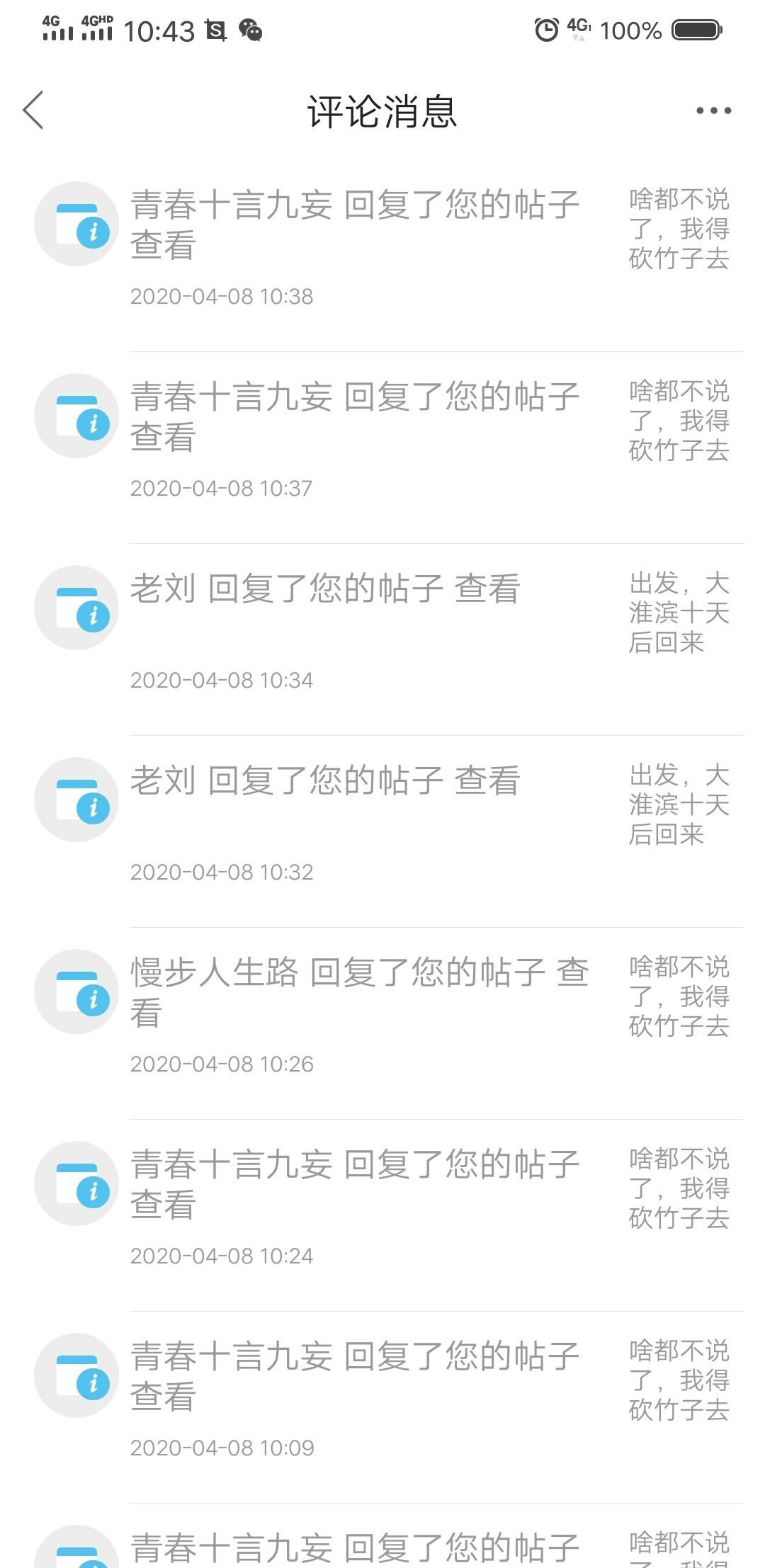
Task: View 老刘's reply from 10:34
Action: [x=382, y=640]
